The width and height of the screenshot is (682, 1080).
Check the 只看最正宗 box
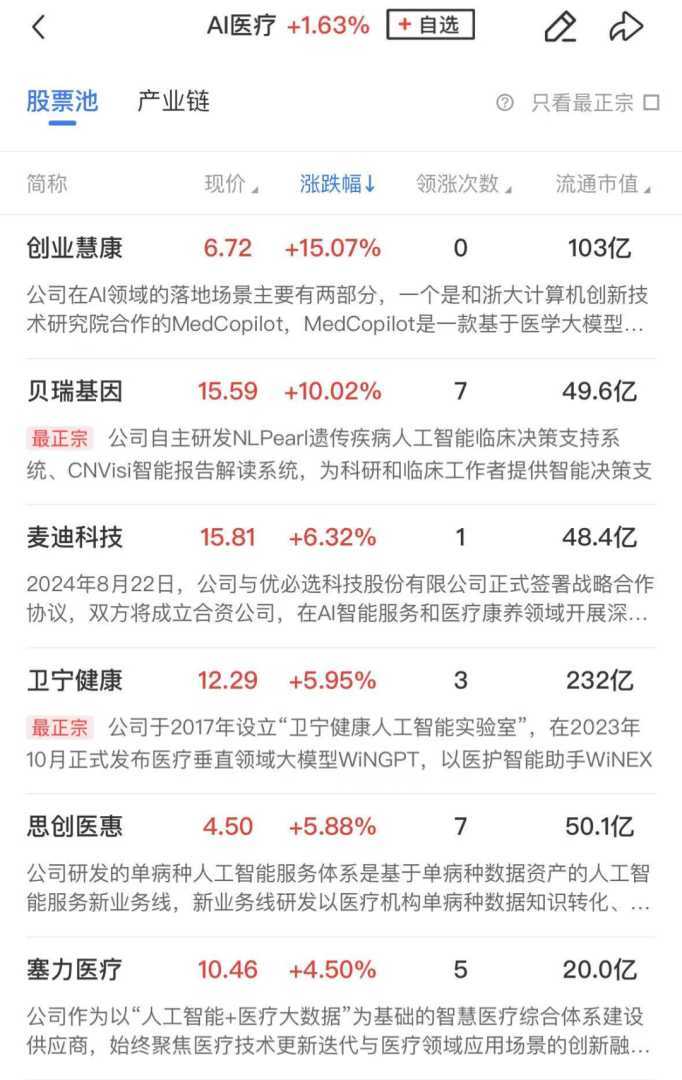[652, 102]
